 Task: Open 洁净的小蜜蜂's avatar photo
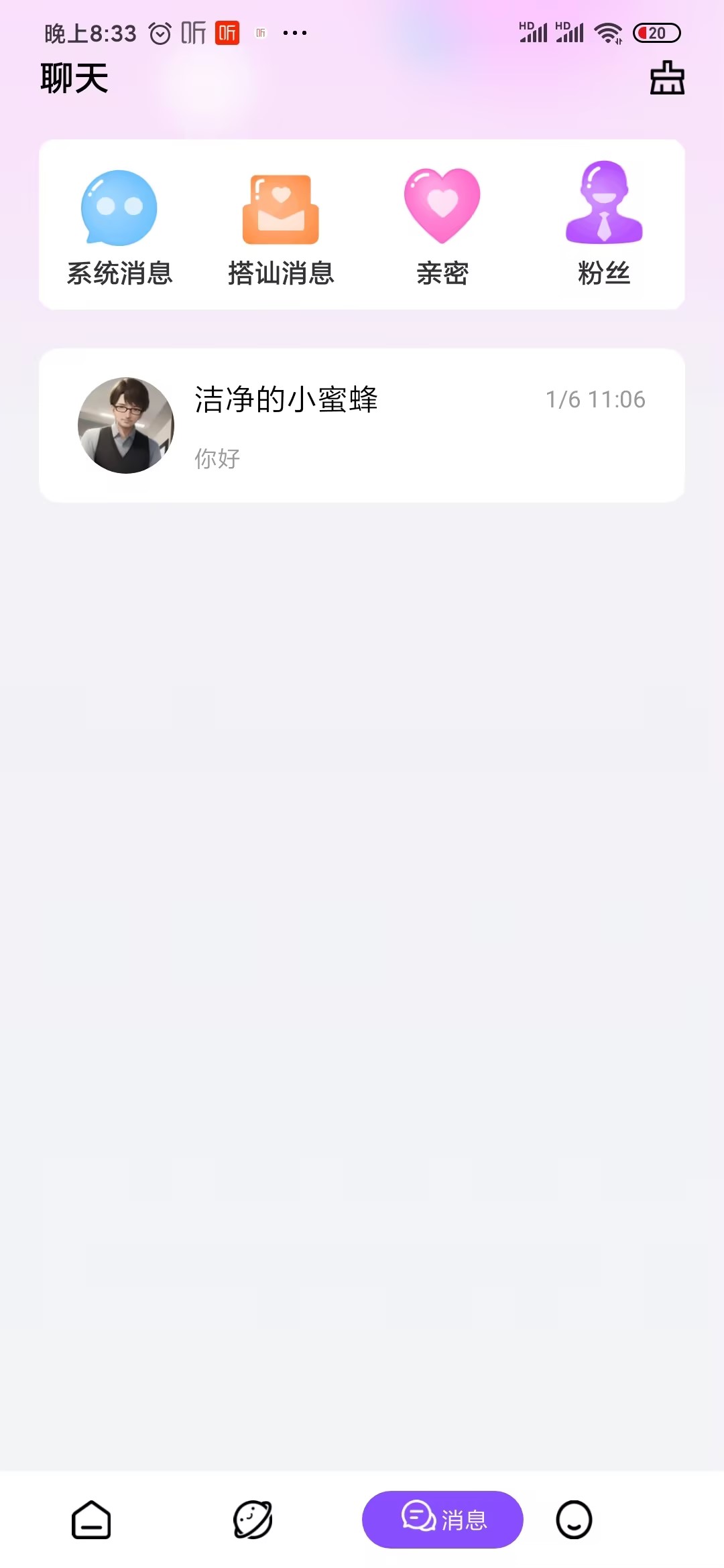126,424
